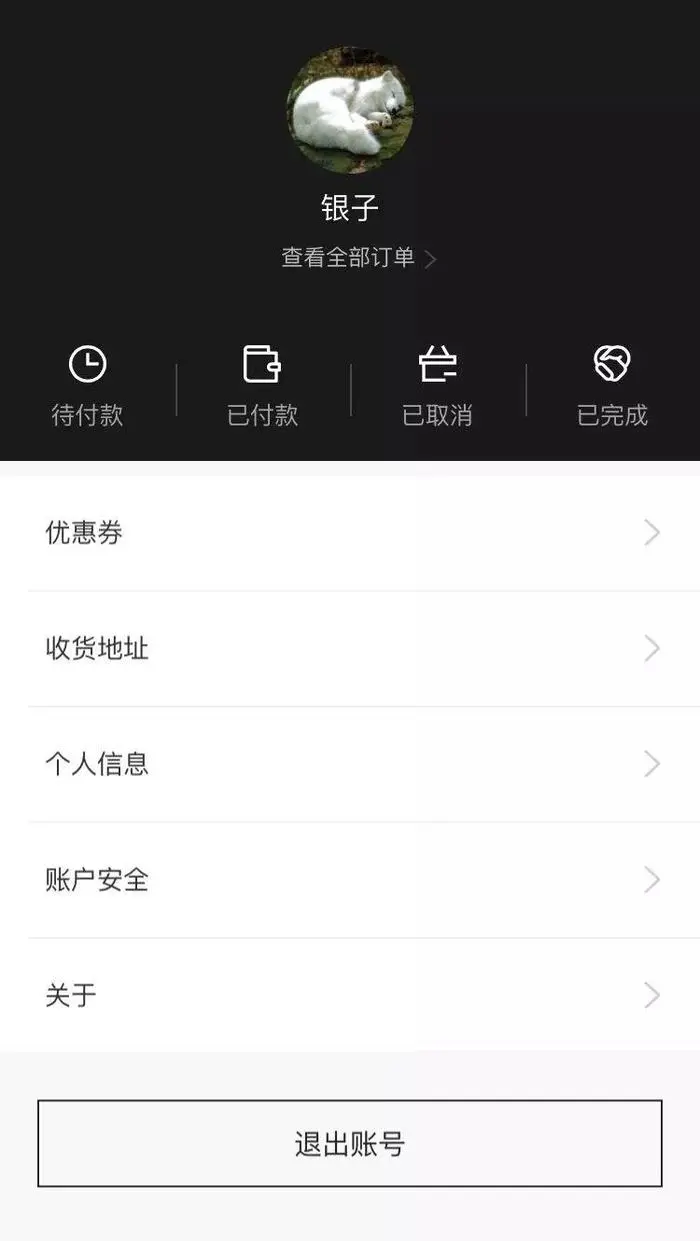Log out with 退出账号 button

click(x=350, y=1143)
